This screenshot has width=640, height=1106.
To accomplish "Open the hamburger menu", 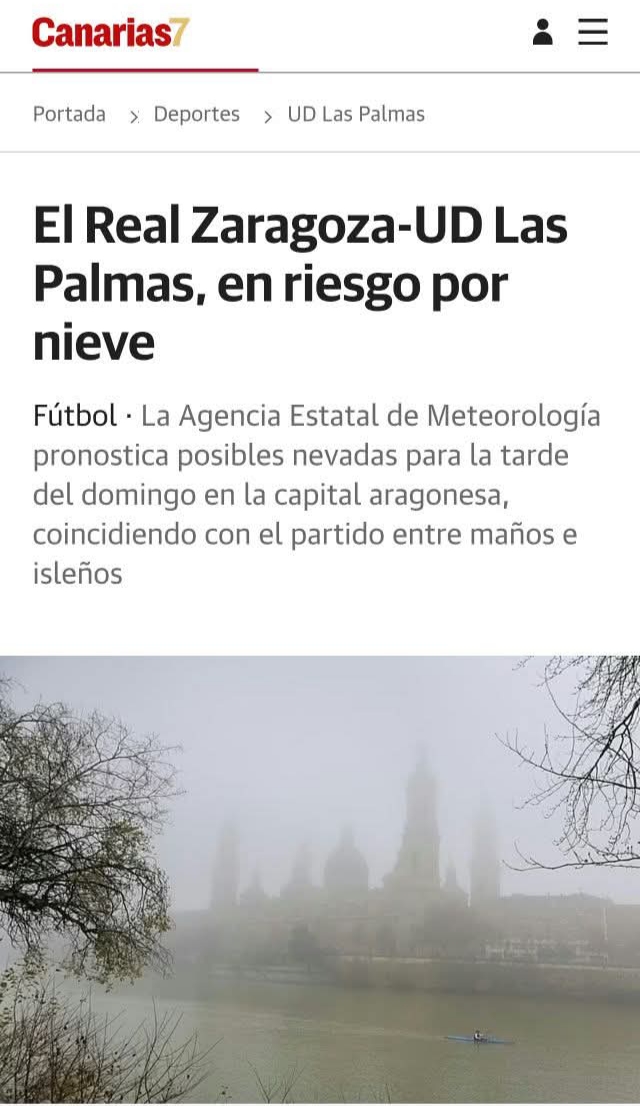I will 593,32.
